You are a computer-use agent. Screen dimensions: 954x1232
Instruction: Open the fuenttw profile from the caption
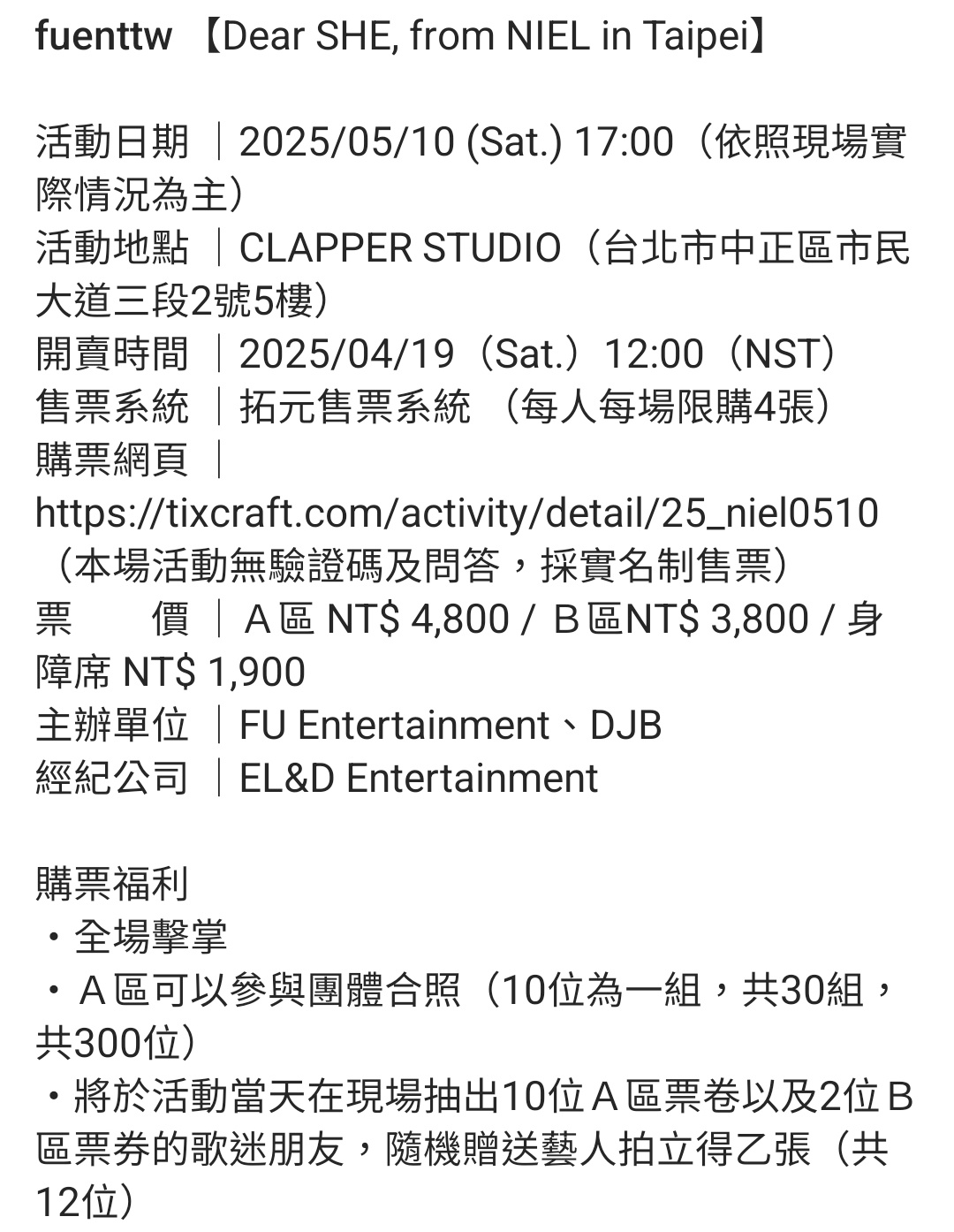point(103,37)
